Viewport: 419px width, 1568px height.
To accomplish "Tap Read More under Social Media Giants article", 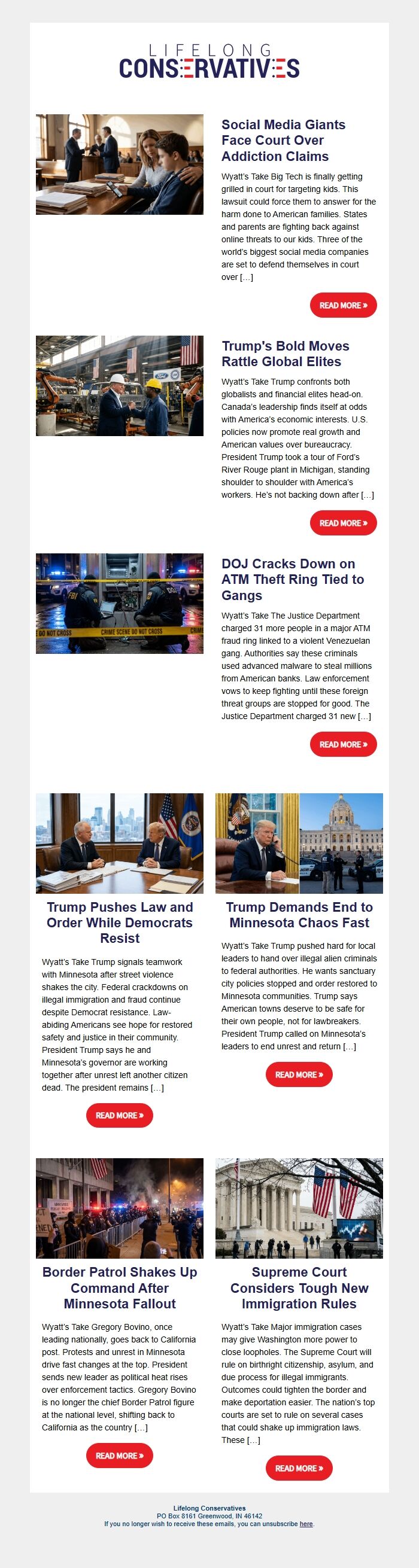I will (343, 305).
